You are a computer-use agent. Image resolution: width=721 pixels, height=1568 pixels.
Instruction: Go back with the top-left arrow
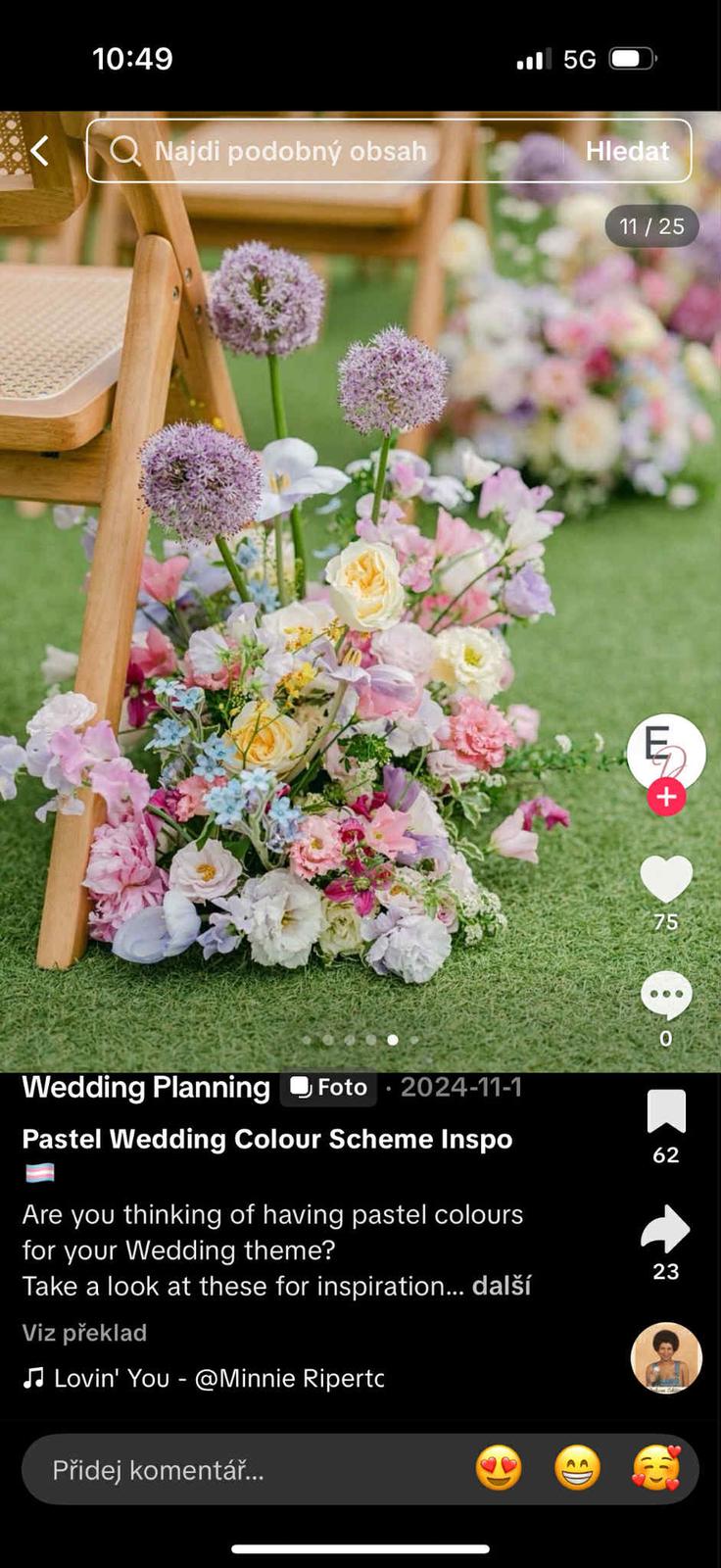pos(40,151)
